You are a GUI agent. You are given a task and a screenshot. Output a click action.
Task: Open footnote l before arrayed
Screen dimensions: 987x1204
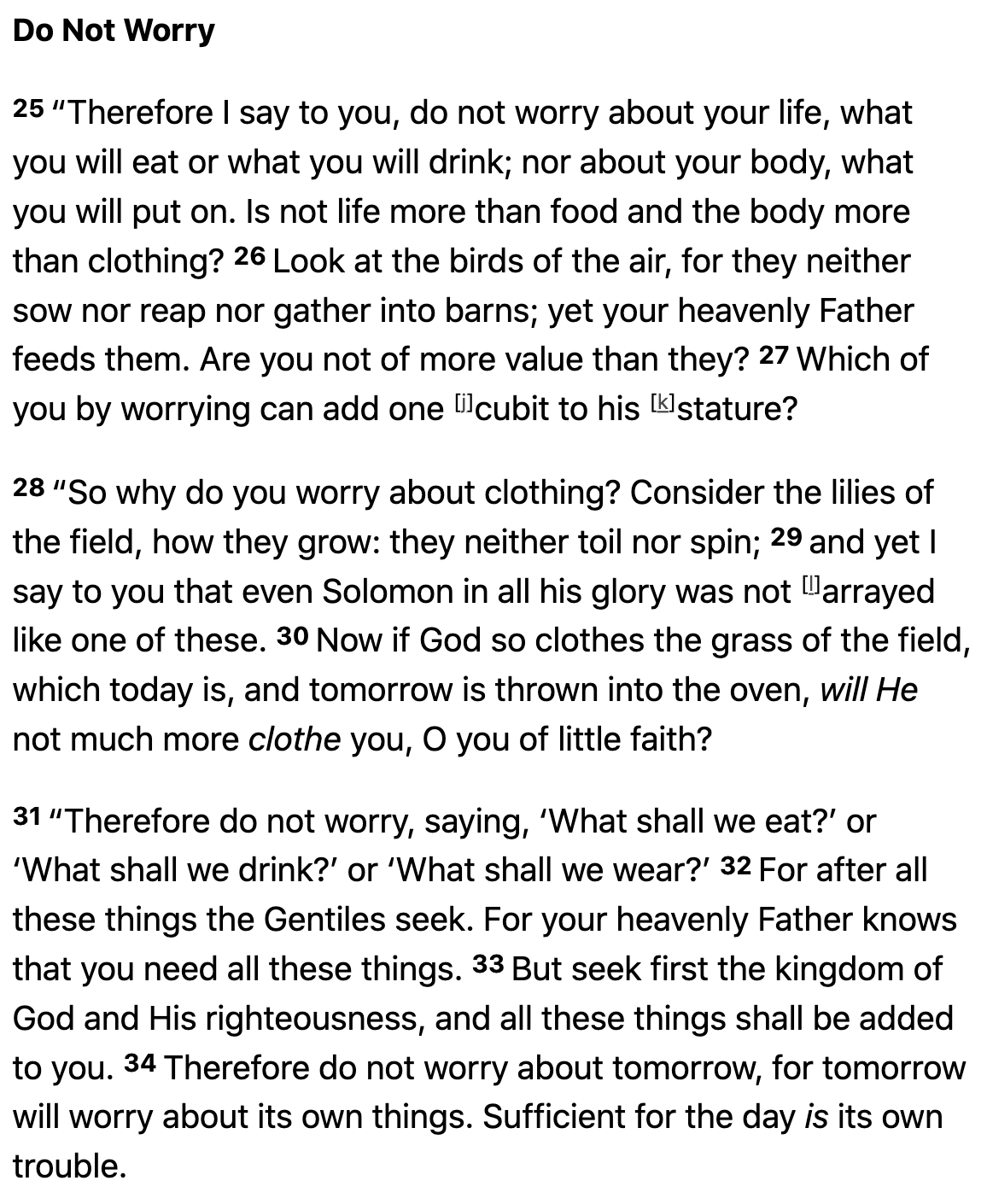pos(810,584)
